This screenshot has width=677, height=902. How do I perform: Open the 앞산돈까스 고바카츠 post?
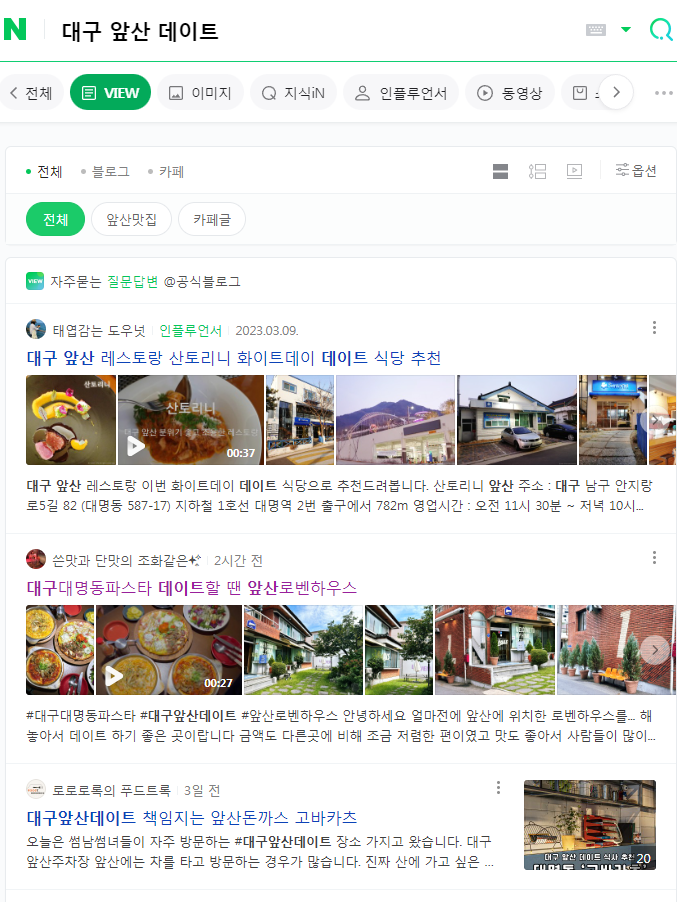(x=192, y=817)
